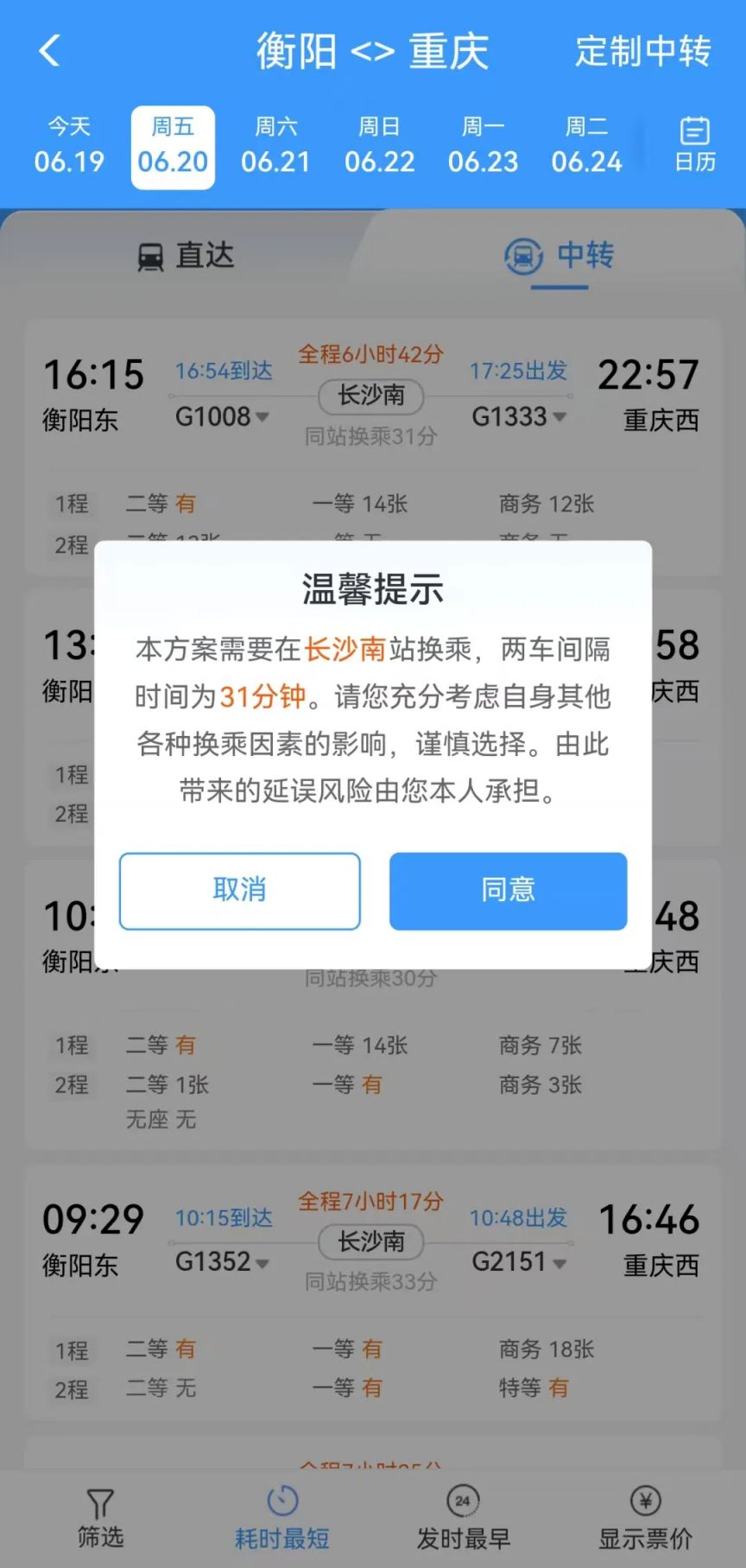Go back using the top-left arrow
The height and width of the screenshot is (1568, 746).
(50, 51)
